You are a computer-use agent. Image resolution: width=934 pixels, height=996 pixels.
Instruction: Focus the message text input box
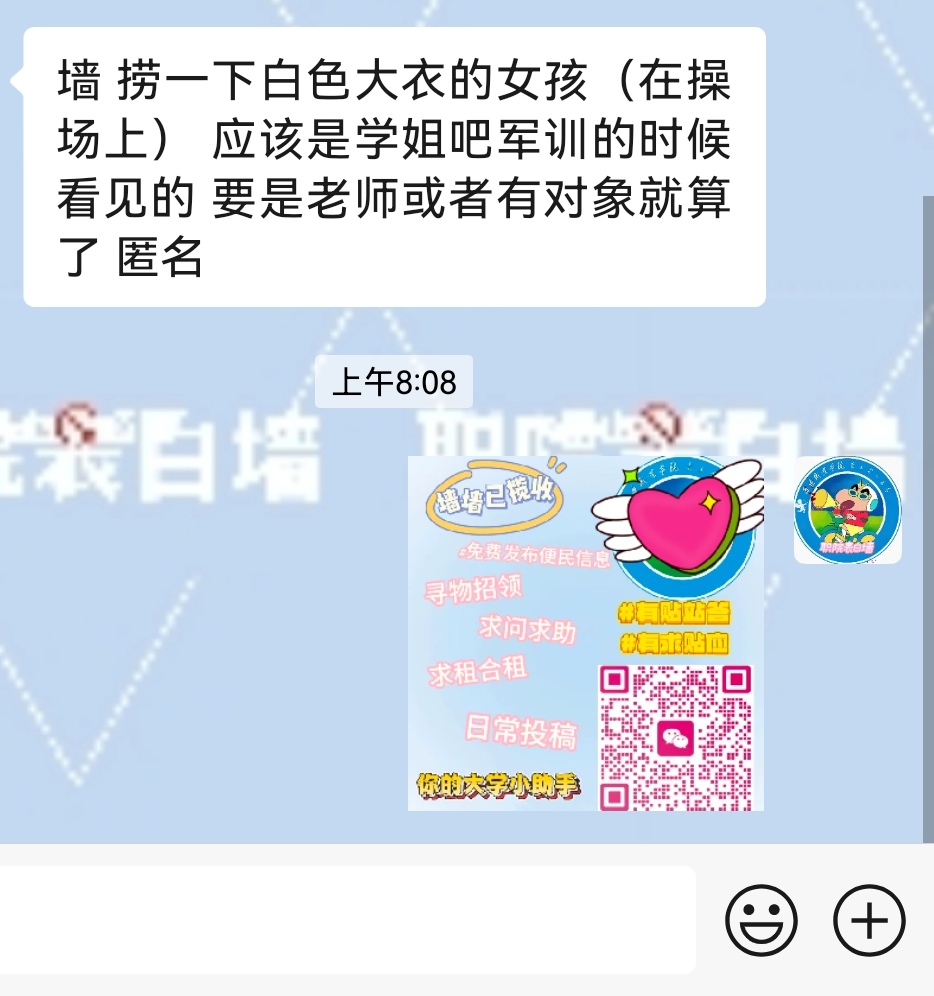340,920
